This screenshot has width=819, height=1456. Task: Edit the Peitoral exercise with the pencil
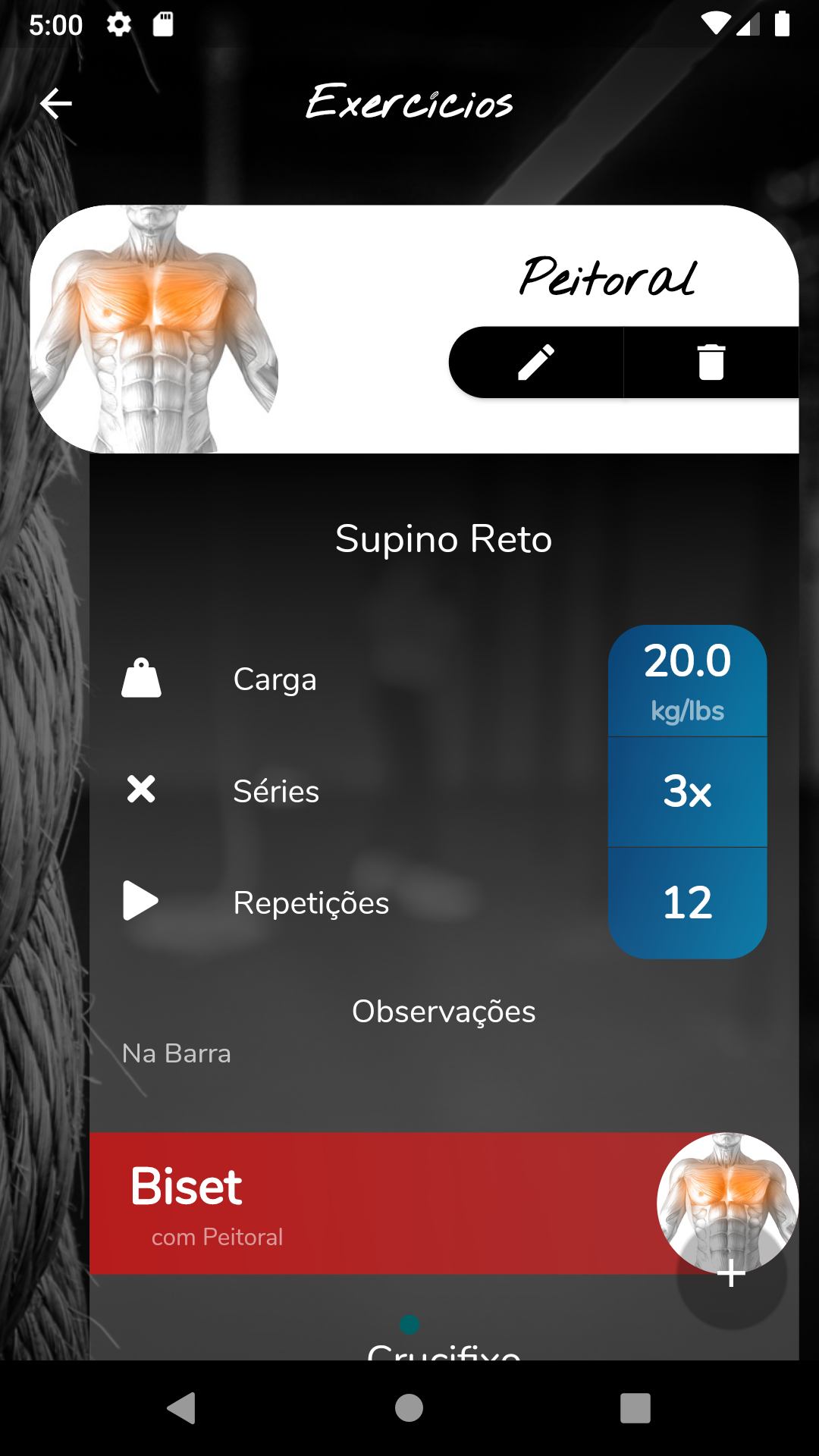(536, 362)
